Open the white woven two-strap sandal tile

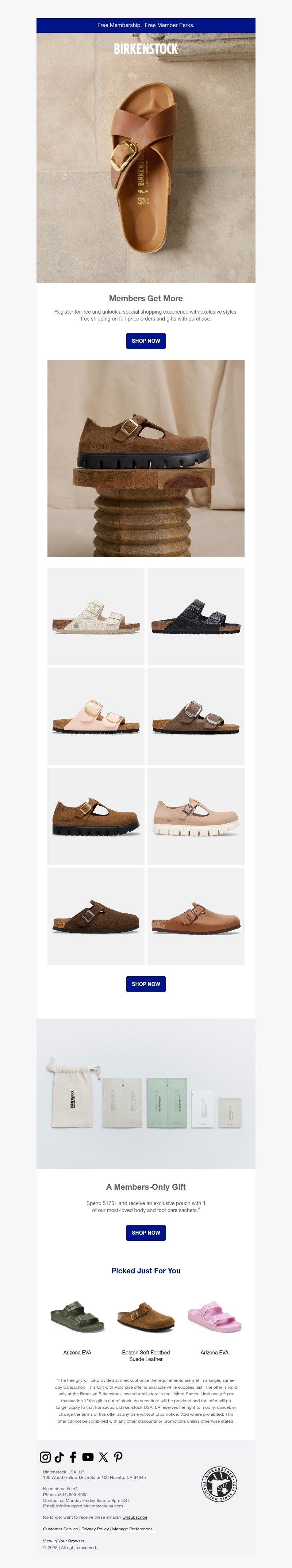pos(96,617)
